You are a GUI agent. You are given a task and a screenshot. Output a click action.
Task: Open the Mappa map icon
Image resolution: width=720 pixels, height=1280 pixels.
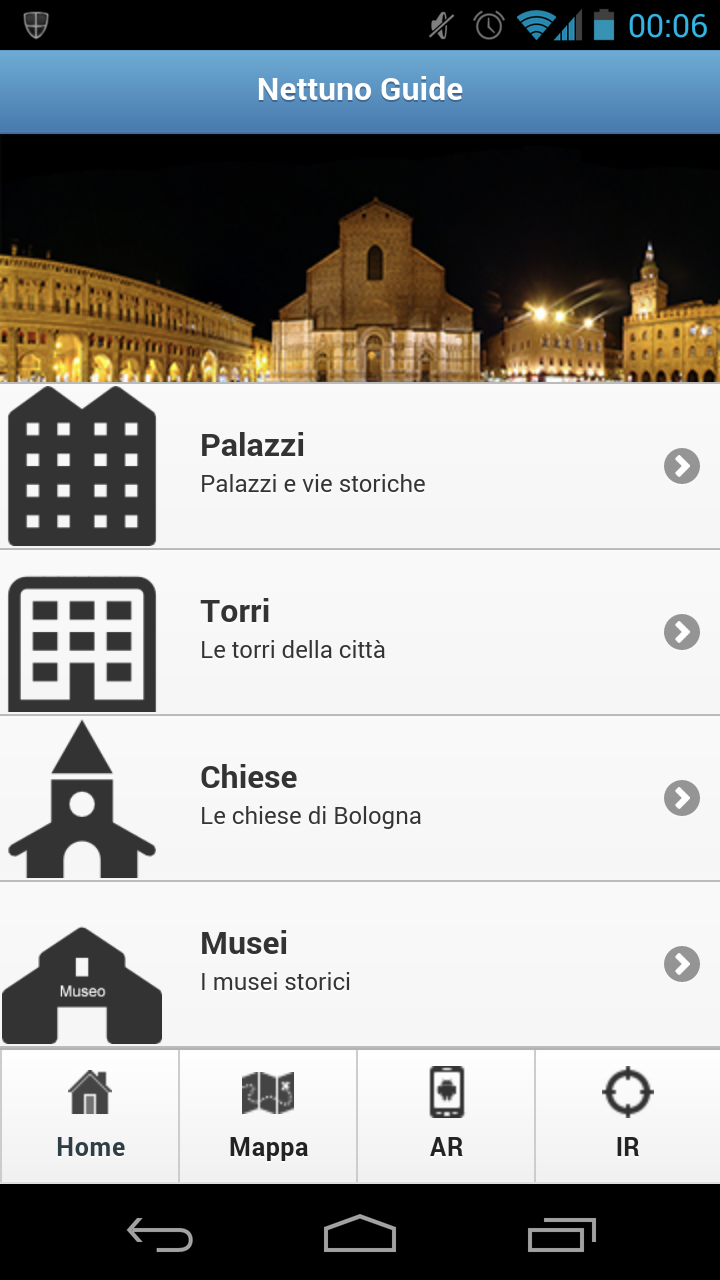pos(268,1090)
